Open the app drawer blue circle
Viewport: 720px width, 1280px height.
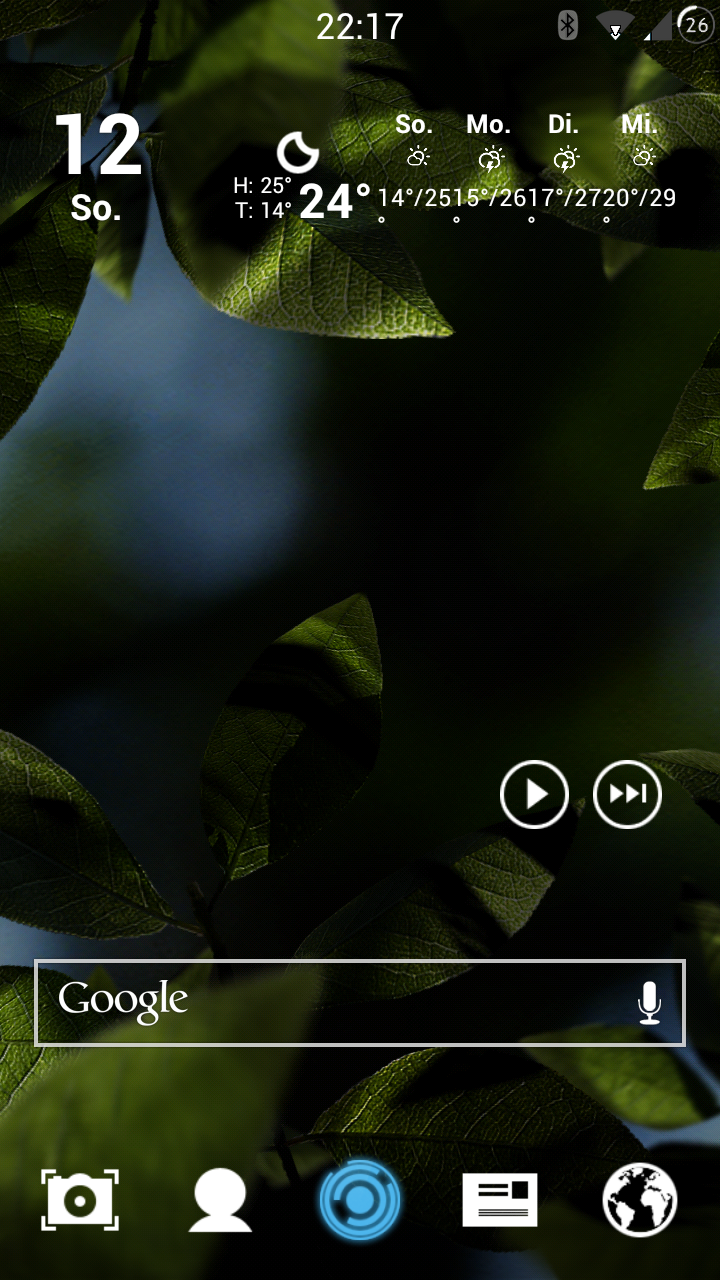tap(360, 1199)
